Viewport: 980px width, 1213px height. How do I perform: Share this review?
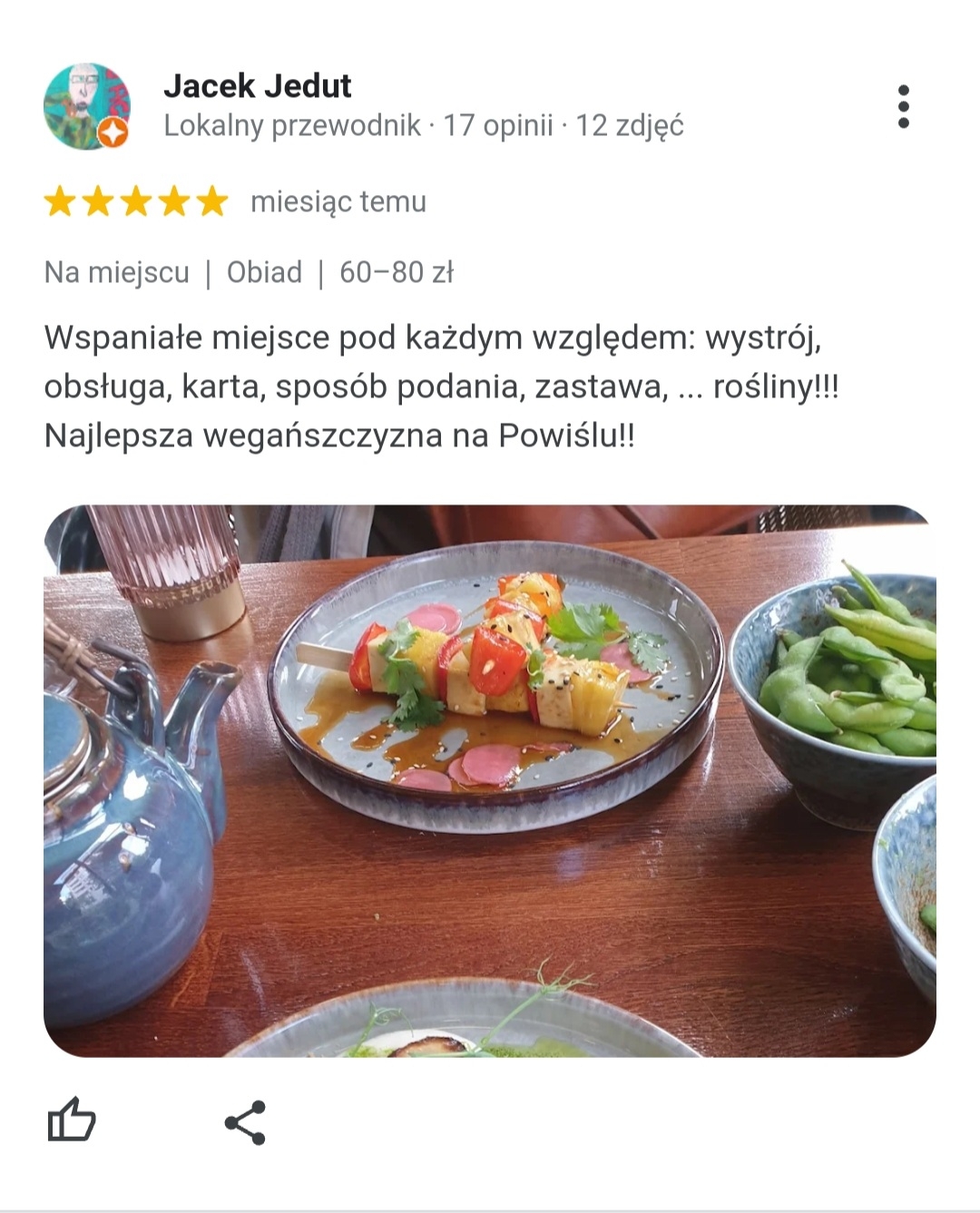(x=245, y=1122)
